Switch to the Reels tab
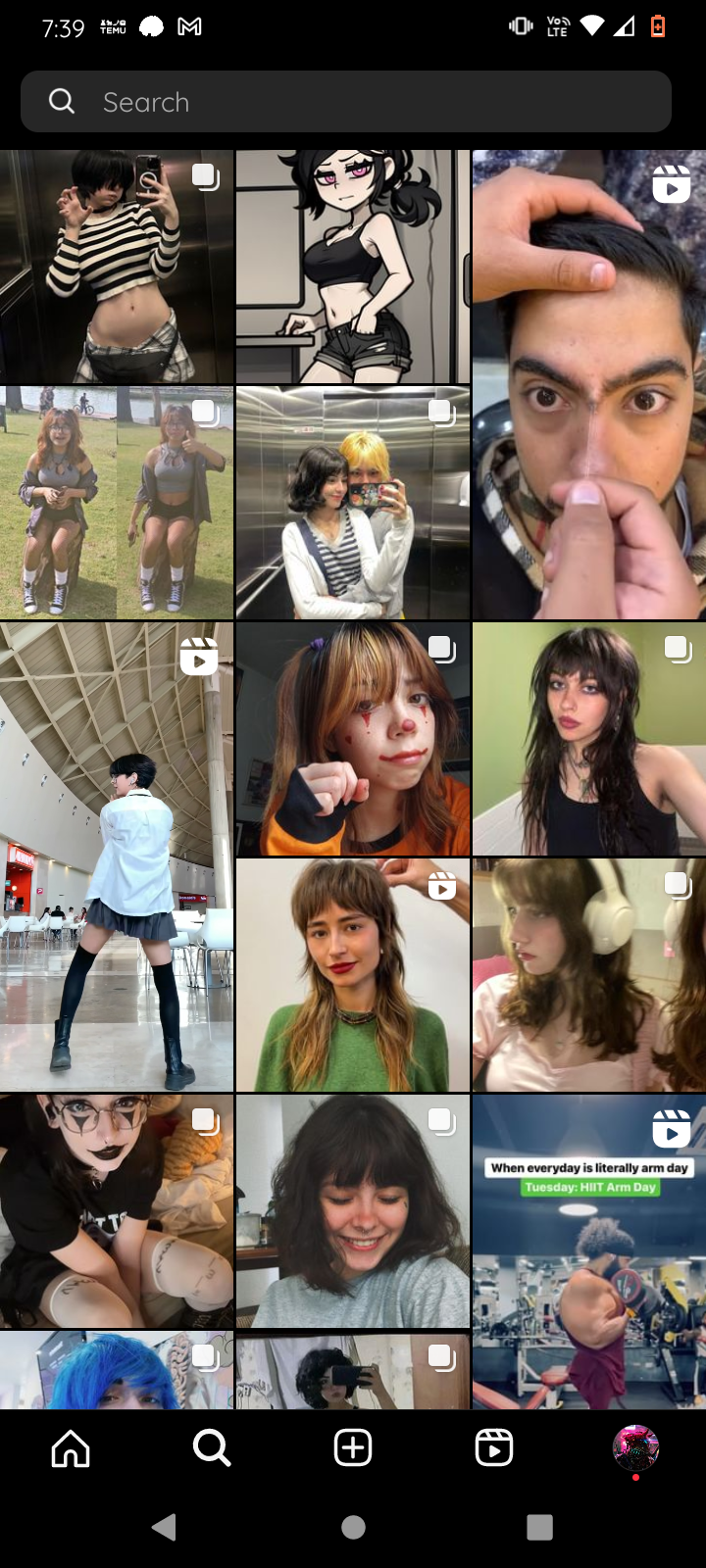This screenshot has height=1568, width=706. [x=494, y=1447]
